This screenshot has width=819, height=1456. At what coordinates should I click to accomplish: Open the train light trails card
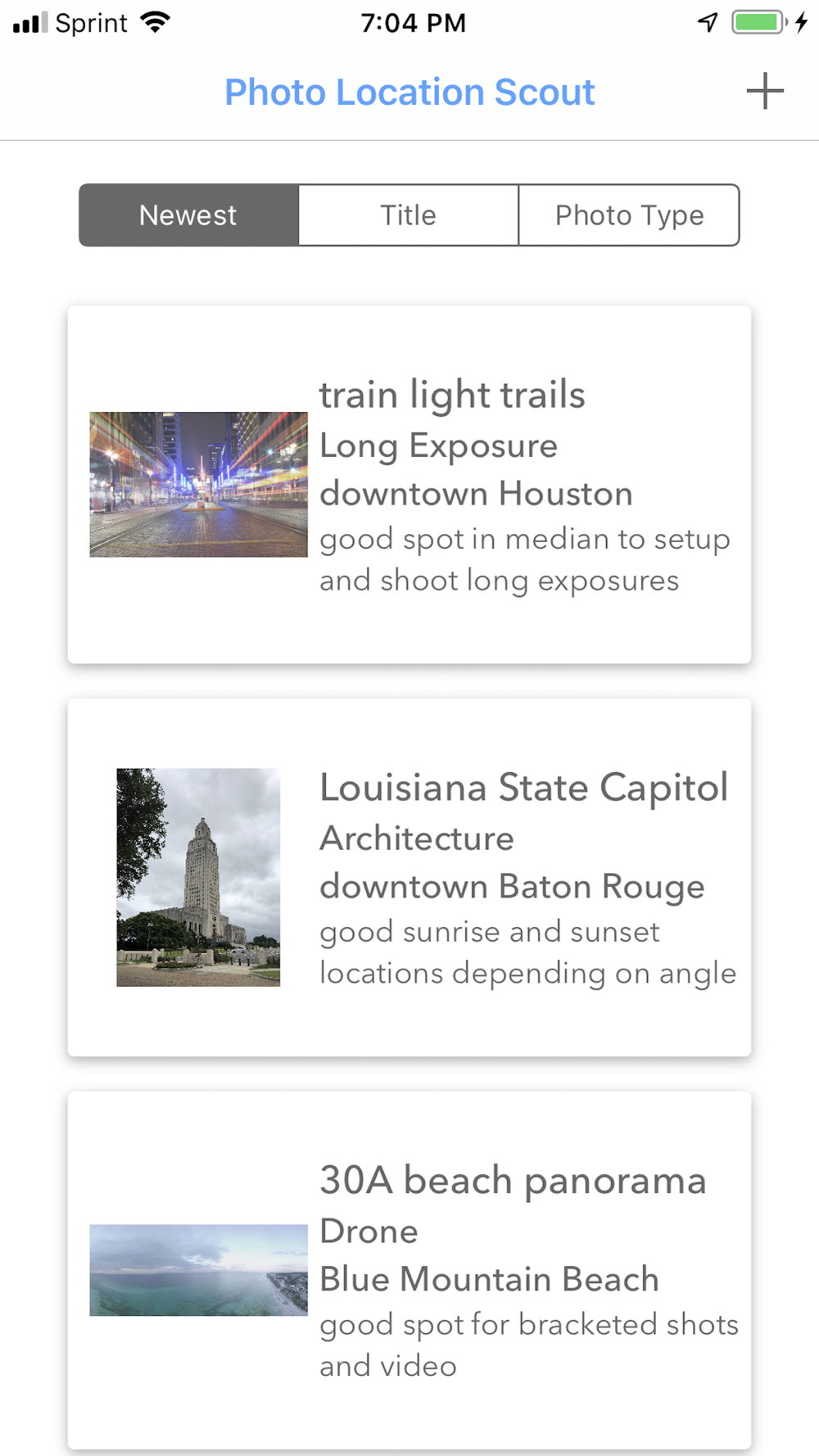click(x=409, y=484)
